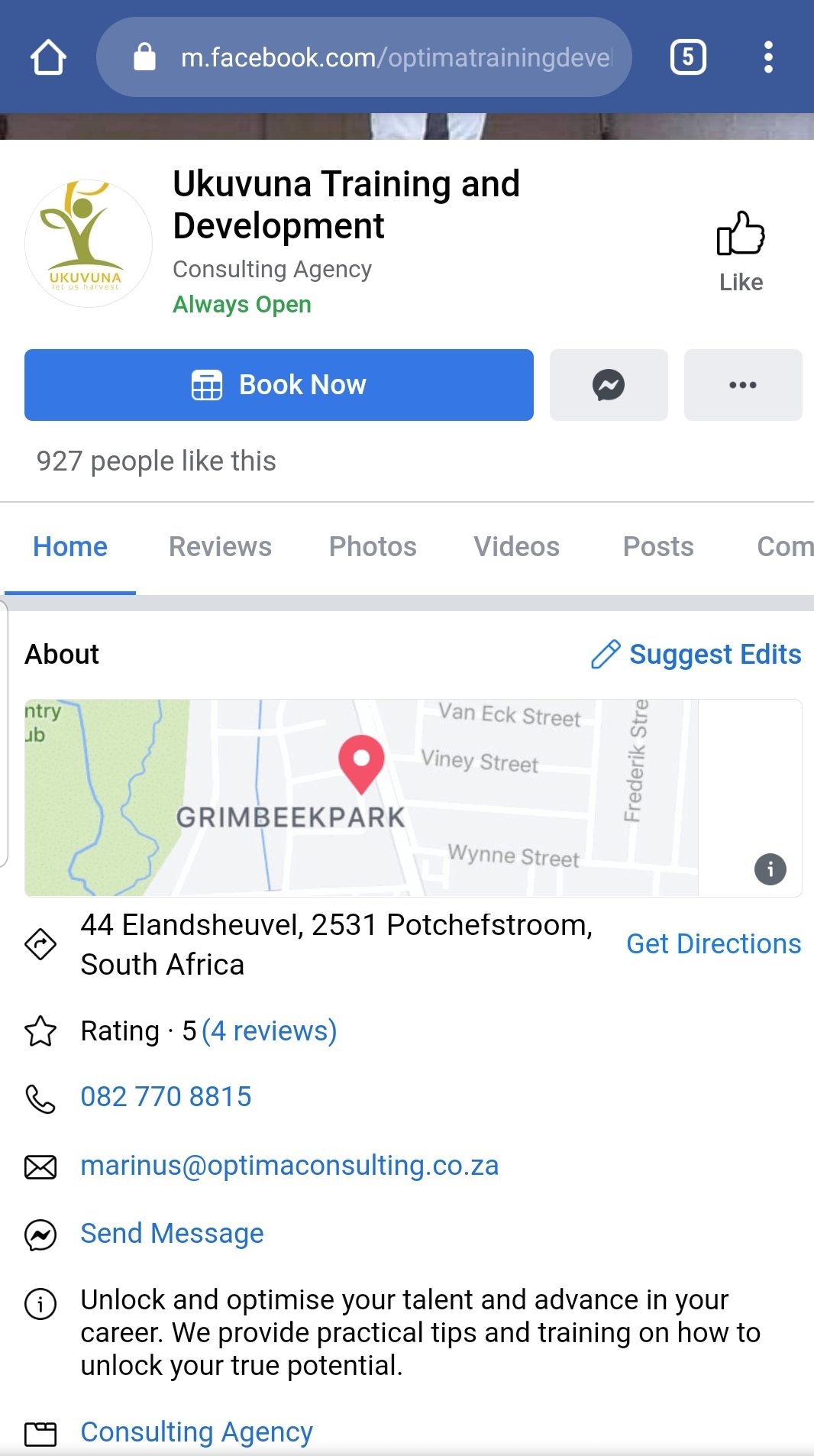The image size is (814, 1456).
Task: Call phone number 082 770 8815
Action: pyautogui.click(x=166, y=1097)
